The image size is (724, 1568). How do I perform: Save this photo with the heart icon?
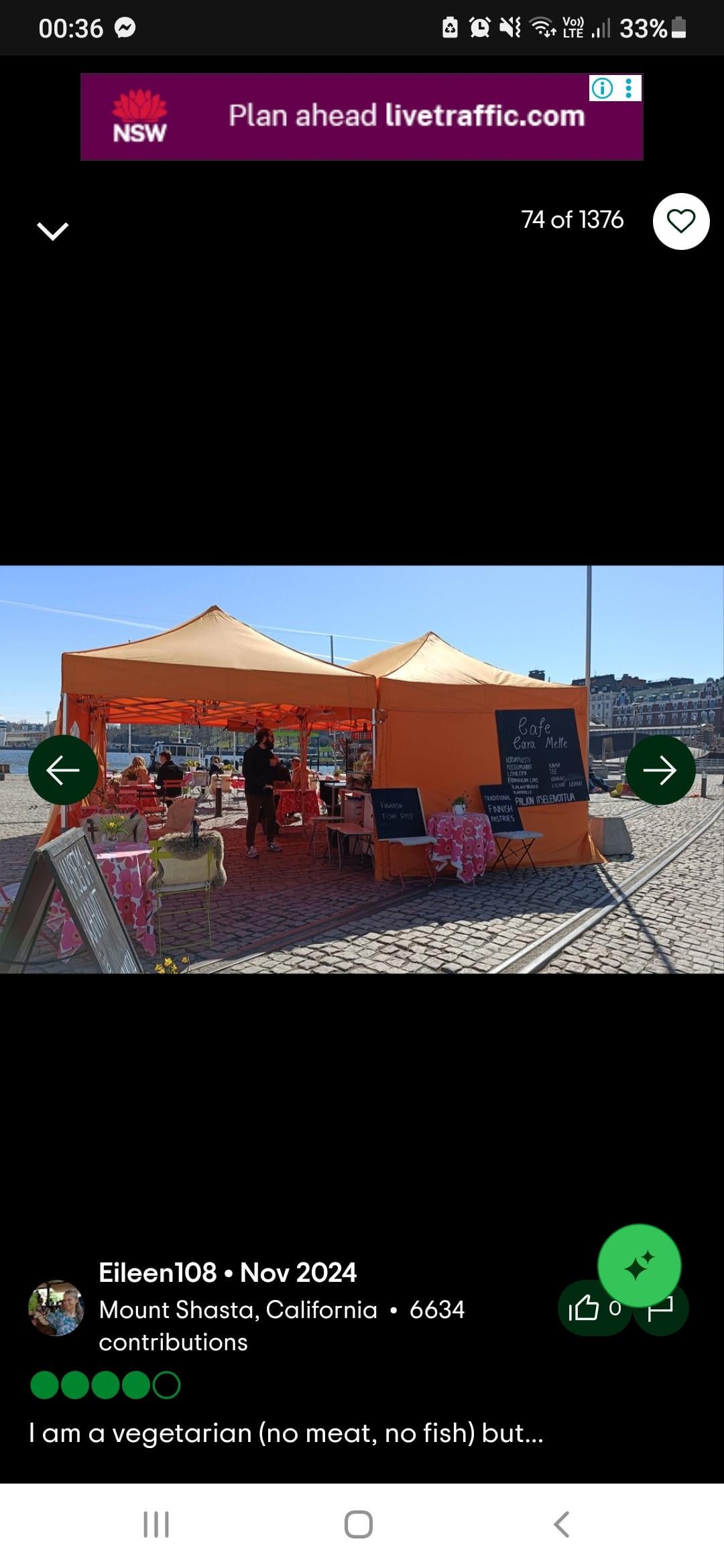(680, 221)
